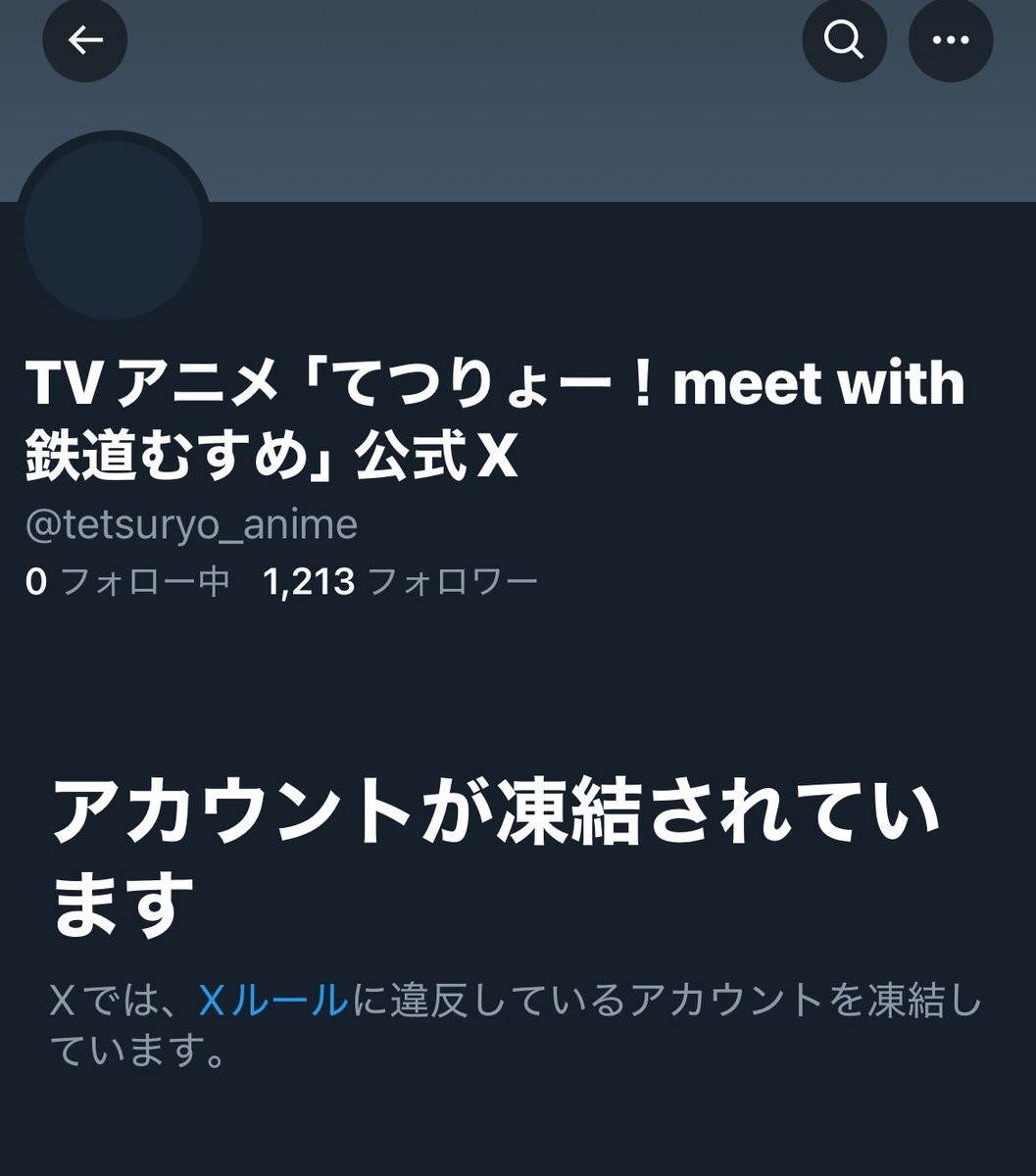Open the Xルール link
The width and height of the screenshot is (1036, 1176).
click(x=273, y=1001)
